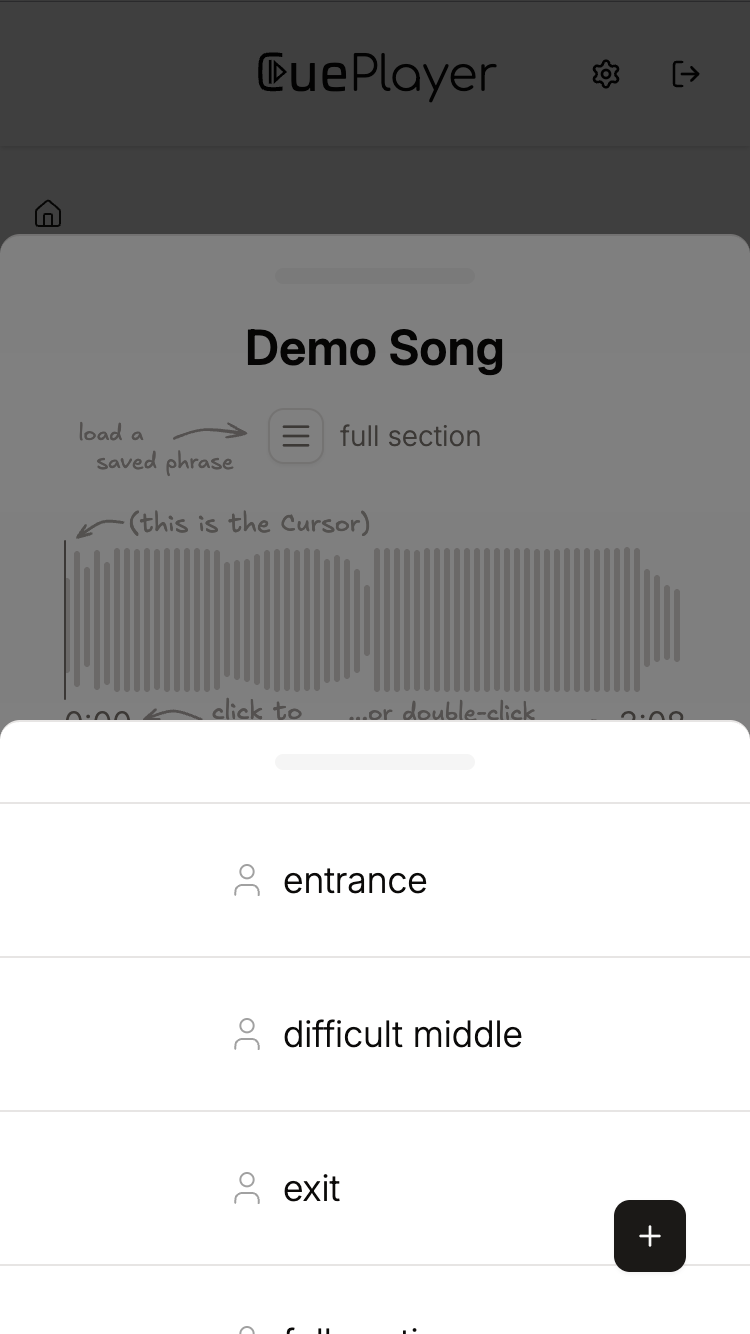Open the settings gear
750x1334 pixels.
606,74
